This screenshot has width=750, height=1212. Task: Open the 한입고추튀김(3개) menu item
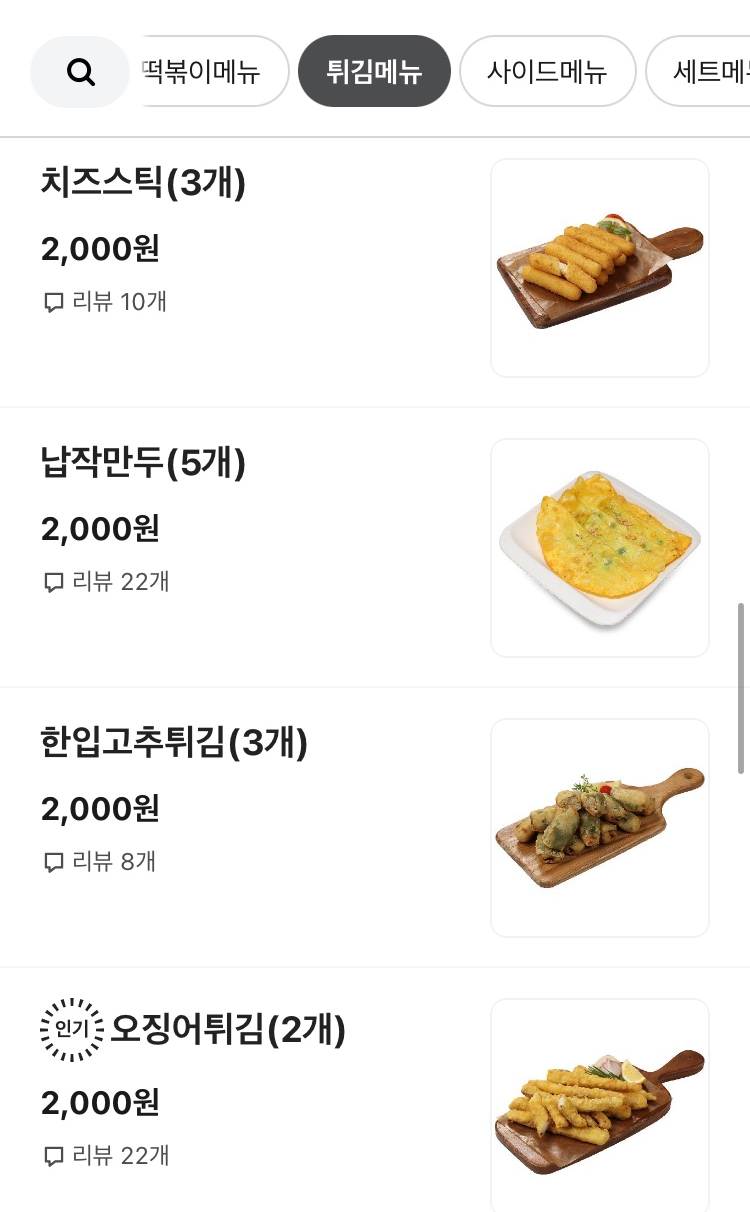[x=174, y=743]
